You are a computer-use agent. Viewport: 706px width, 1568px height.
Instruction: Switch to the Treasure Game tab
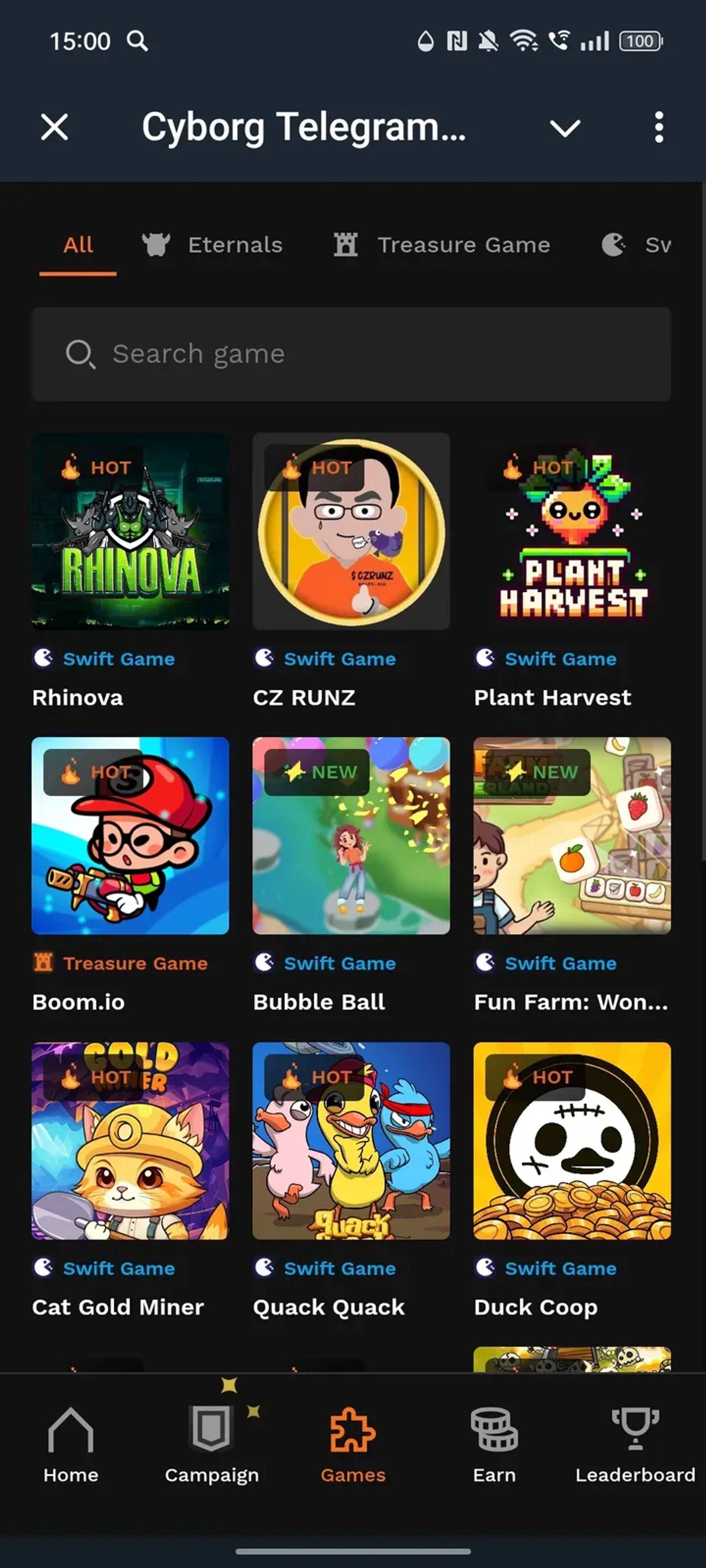click(442, 245)
